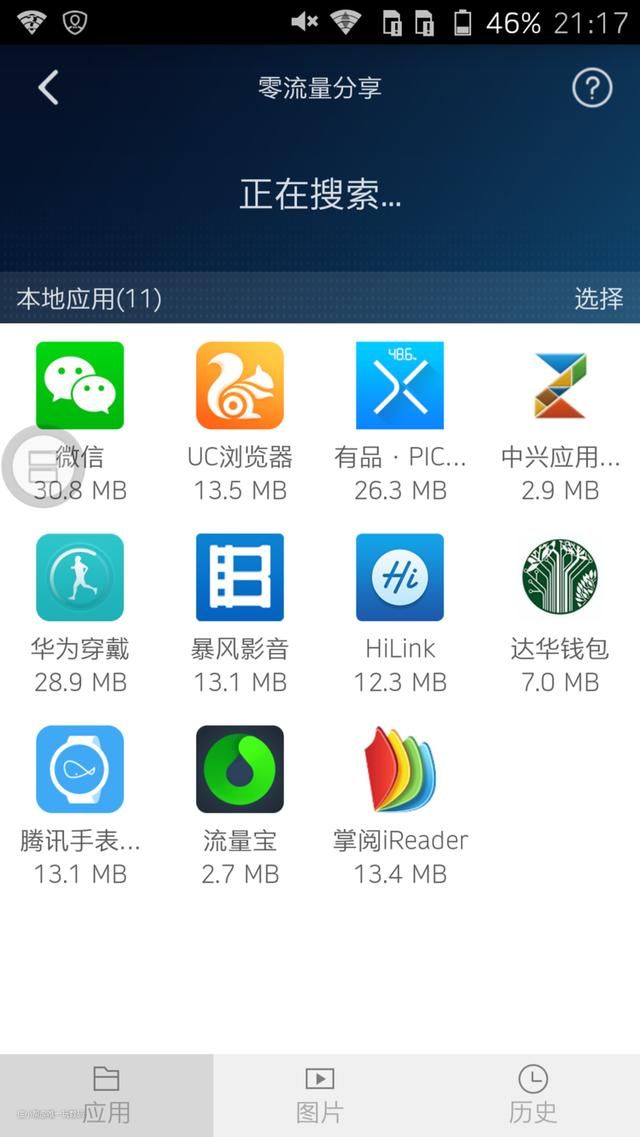Open the help question-mark icon
The image size is (640, 1137).
(591, 88)
